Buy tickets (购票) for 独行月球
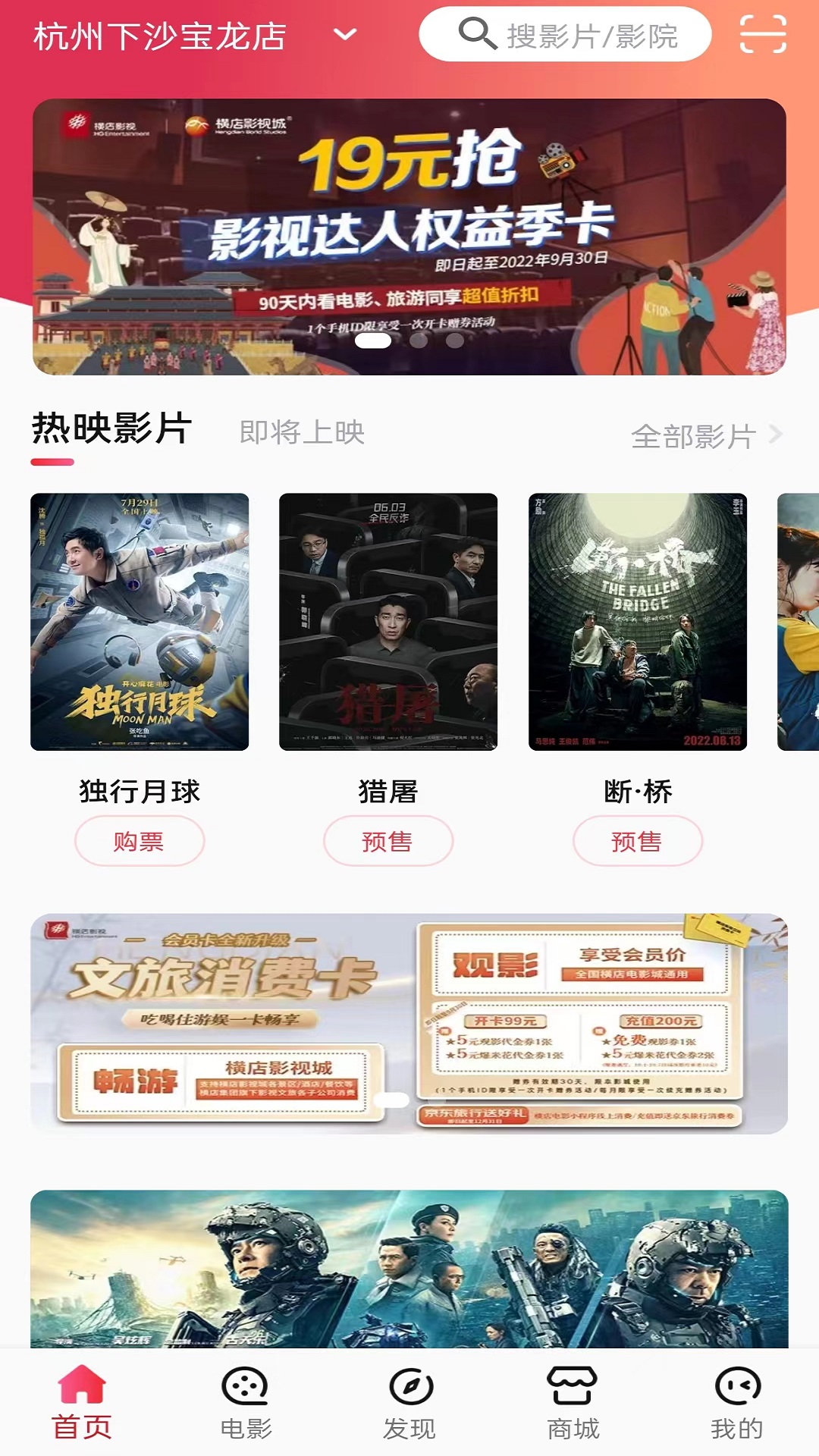819x1456 pixels. (x=139, y=841)
